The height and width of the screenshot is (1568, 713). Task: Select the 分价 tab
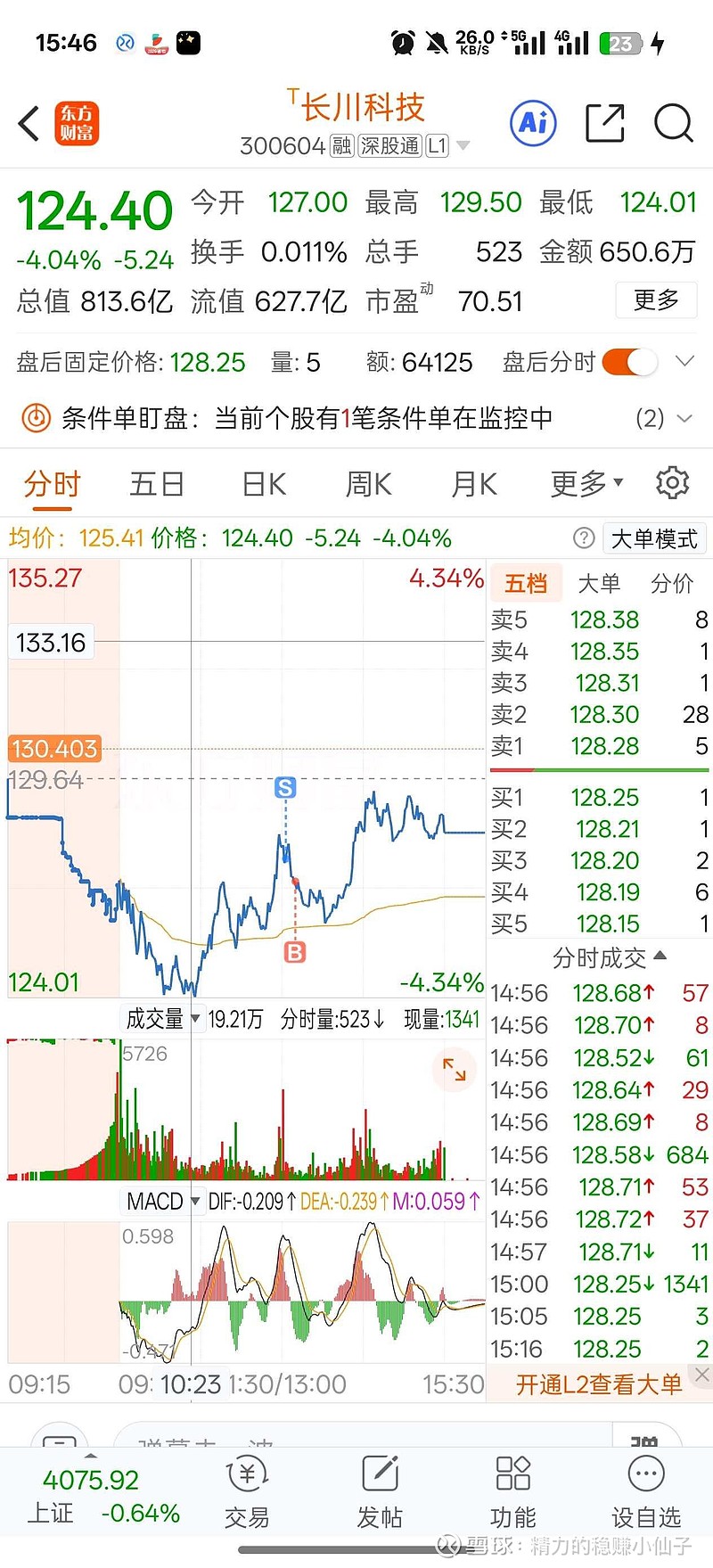coord(672,582)
